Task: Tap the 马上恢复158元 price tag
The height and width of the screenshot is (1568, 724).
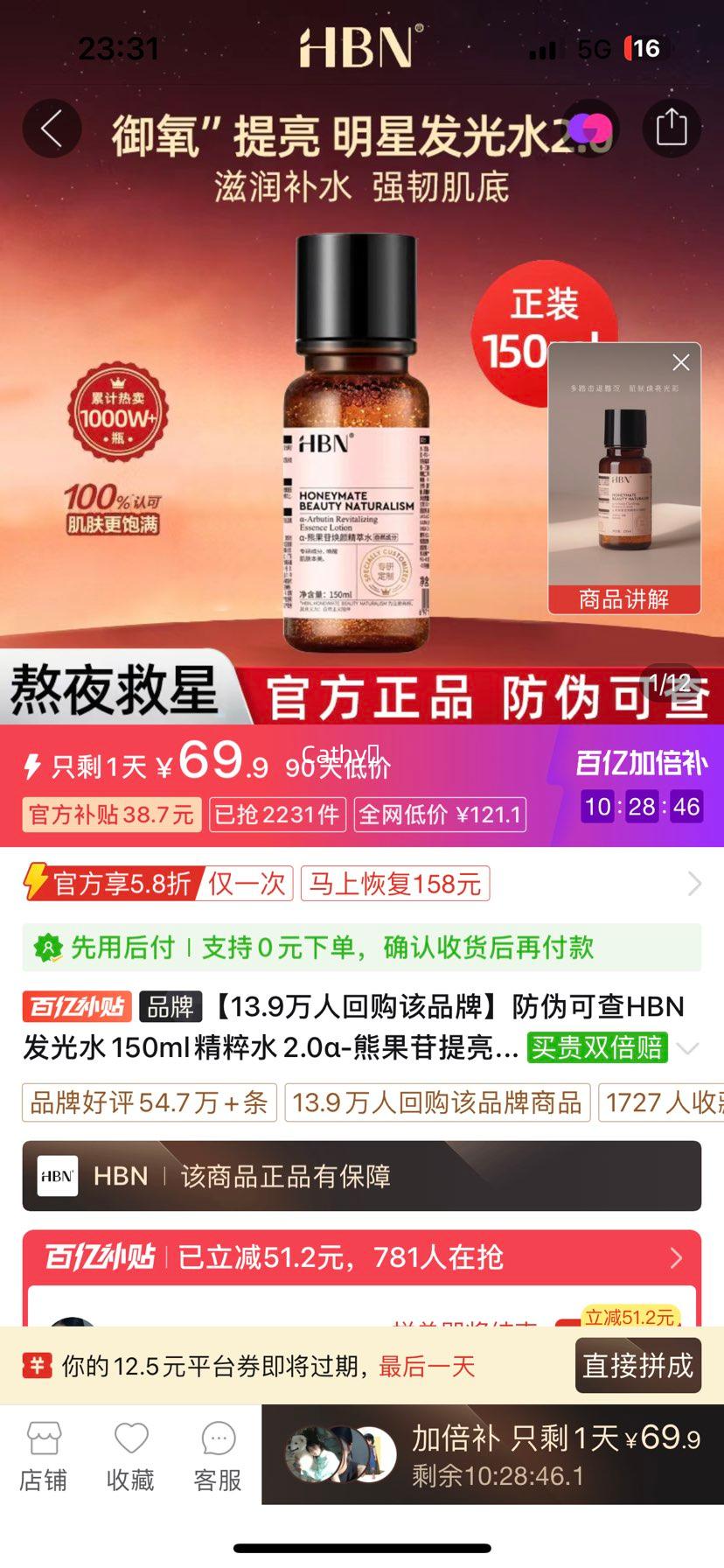Action: tap(395, 884)
